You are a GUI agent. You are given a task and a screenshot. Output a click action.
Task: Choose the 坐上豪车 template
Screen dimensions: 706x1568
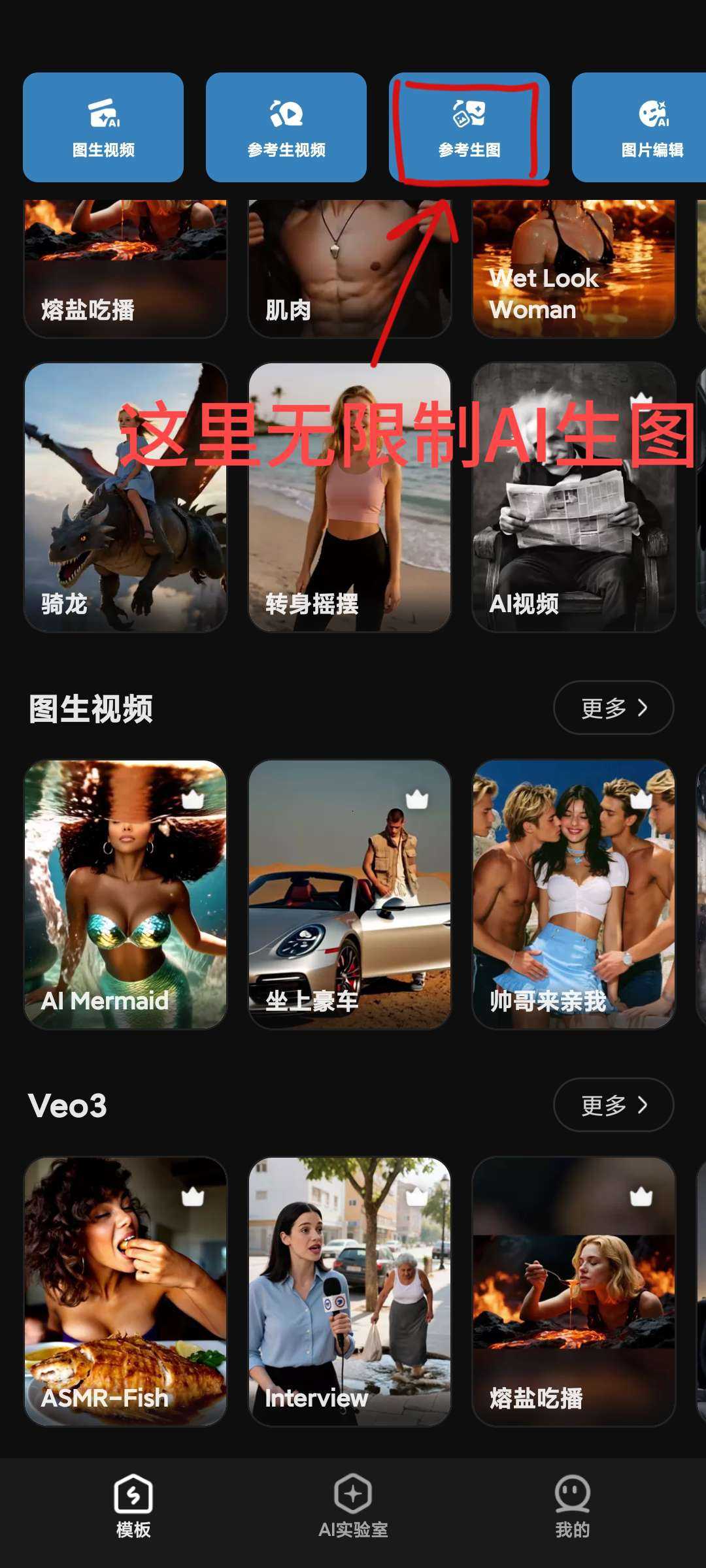[x=350, y=894]
